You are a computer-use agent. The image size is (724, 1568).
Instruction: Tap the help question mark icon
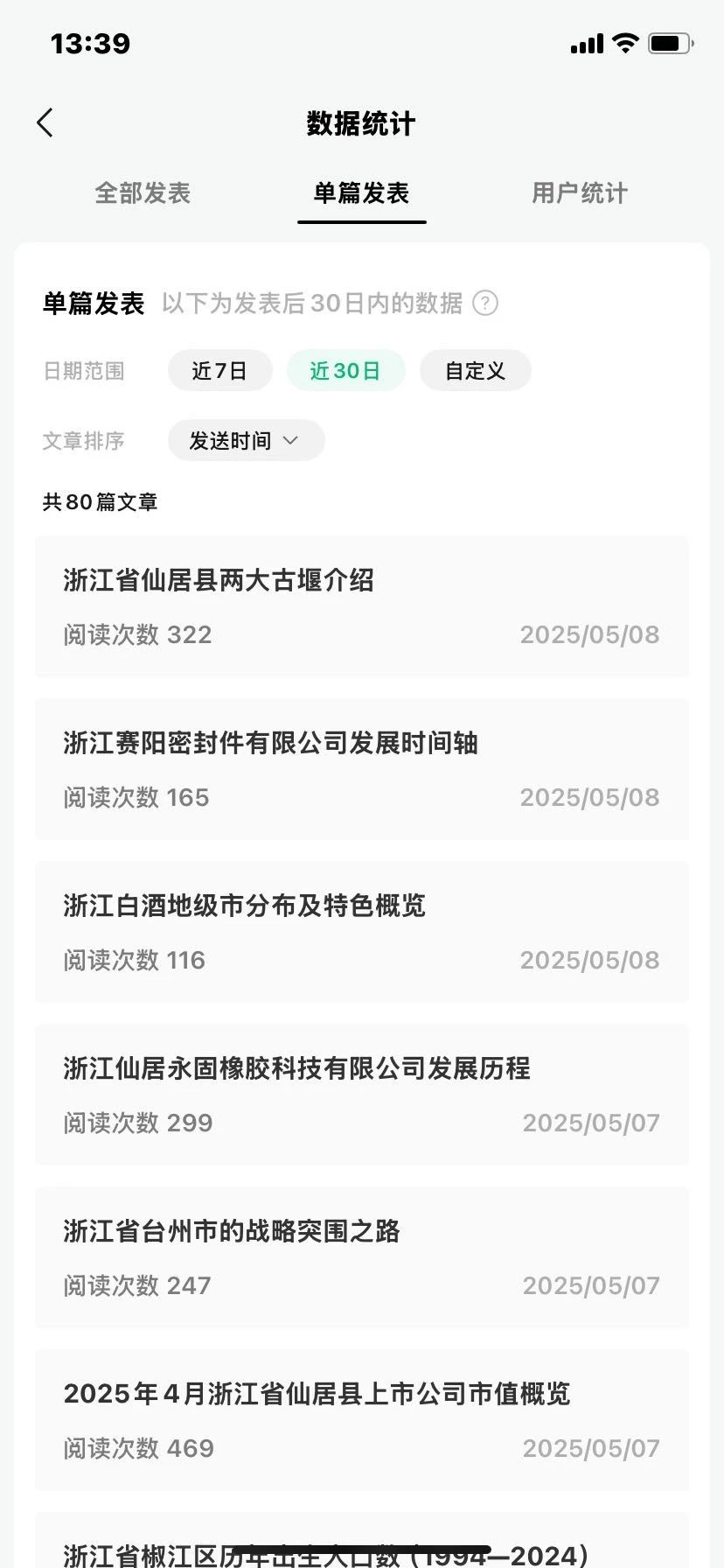pyautogui.click(x=485, y=303)
